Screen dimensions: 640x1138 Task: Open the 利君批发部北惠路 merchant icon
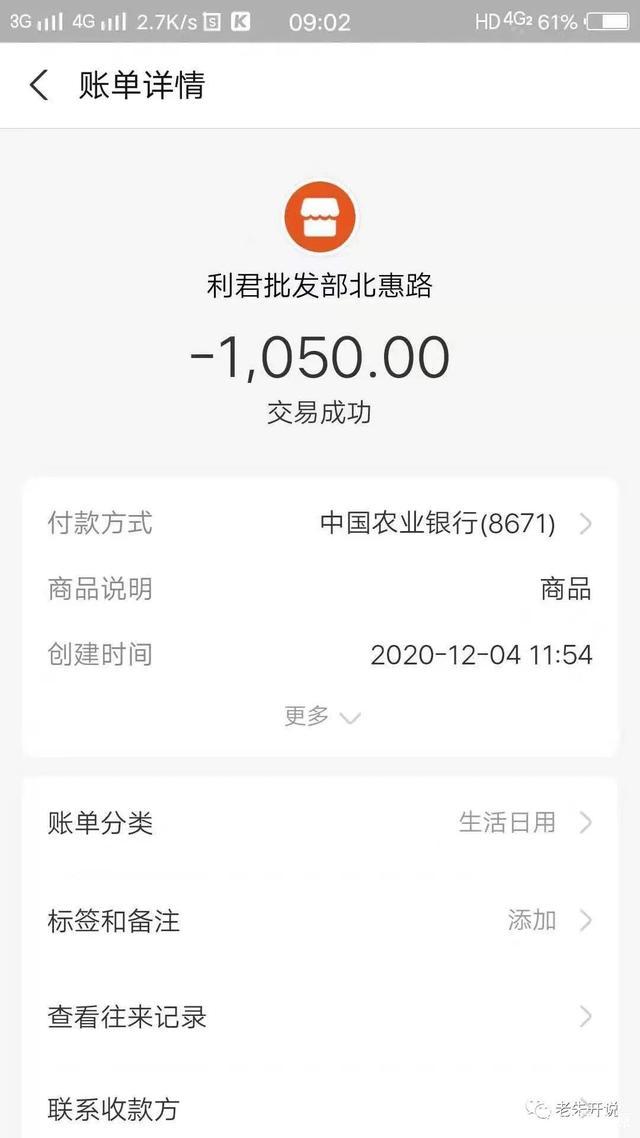[320, 216]
